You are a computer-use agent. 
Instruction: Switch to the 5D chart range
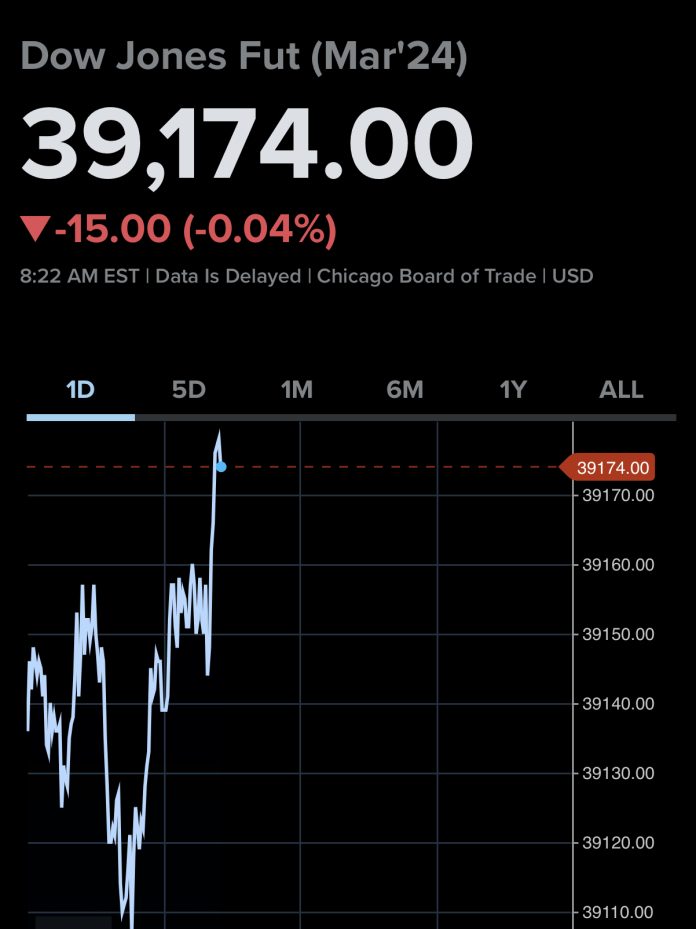tap(188, 390)
